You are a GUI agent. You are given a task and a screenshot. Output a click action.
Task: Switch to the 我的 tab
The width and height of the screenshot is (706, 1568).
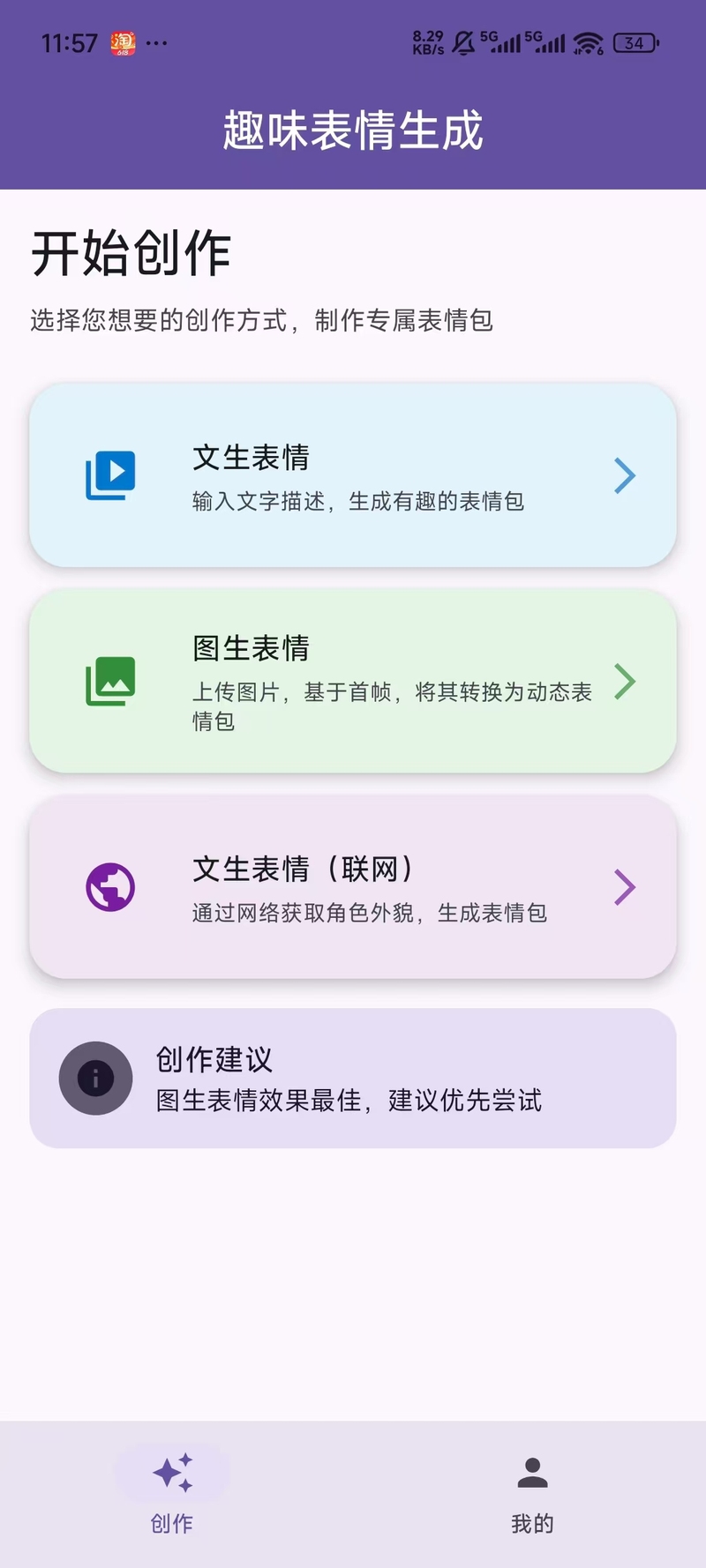click(532, 1492)
